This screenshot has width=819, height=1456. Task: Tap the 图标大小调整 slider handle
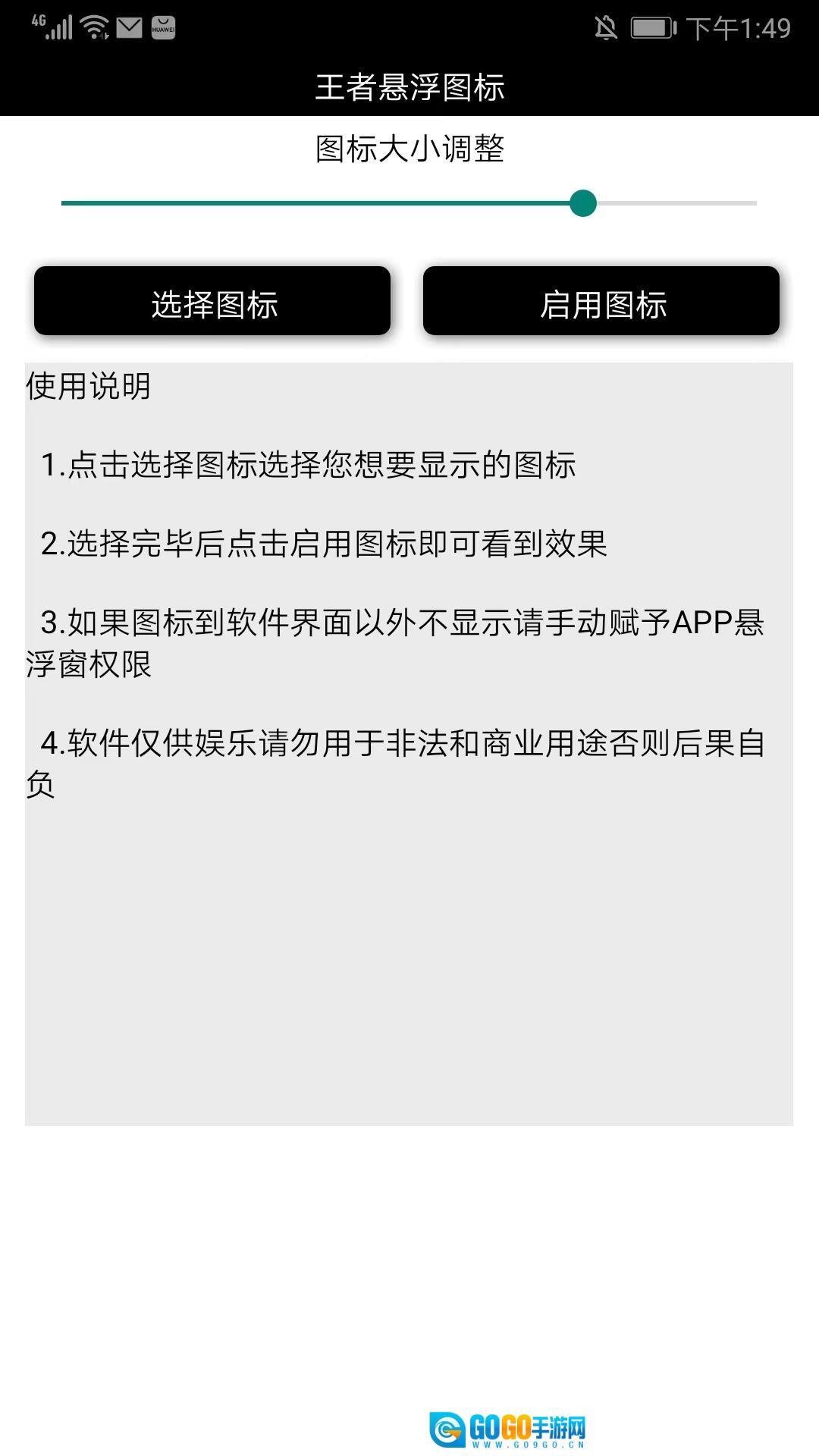tap(583, 203)
